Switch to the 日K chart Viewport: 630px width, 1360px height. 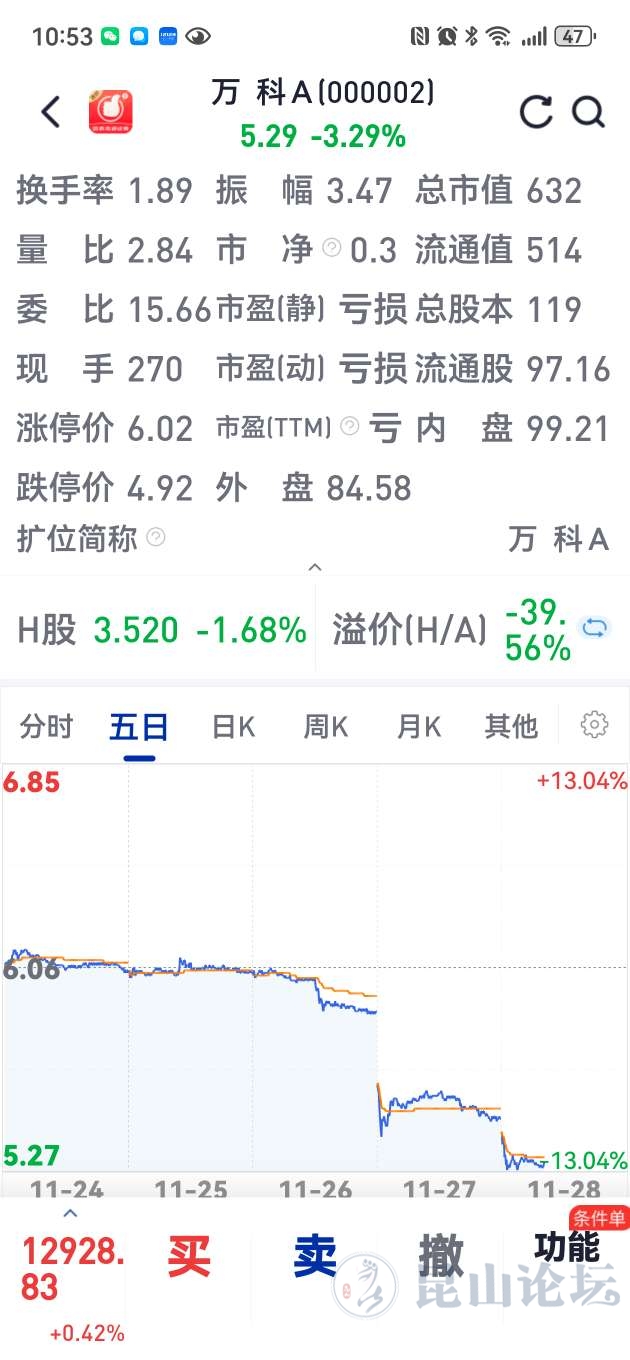(233, 726)
